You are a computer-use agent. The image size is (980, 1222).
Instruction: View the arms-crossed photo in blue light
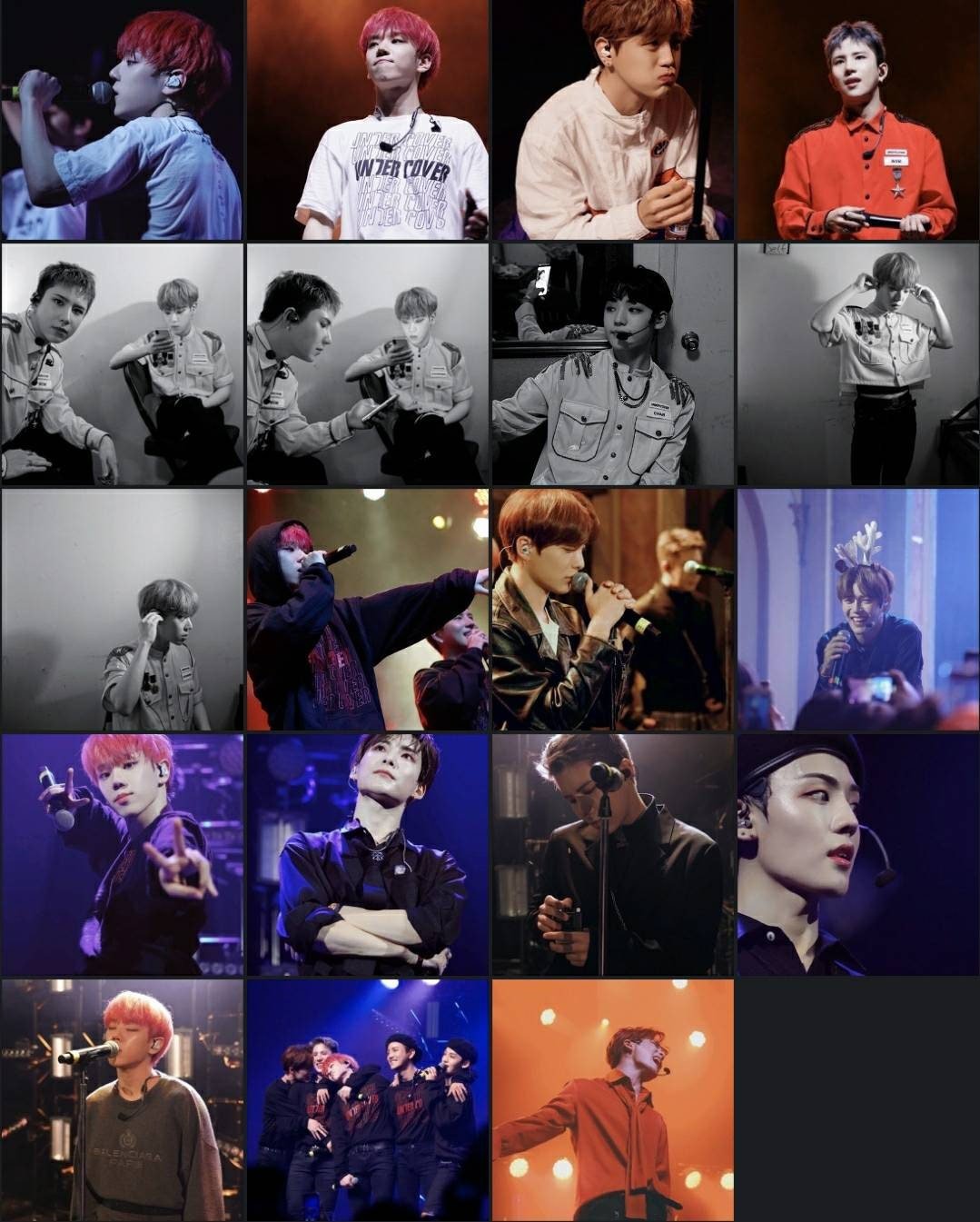(367, 854)
